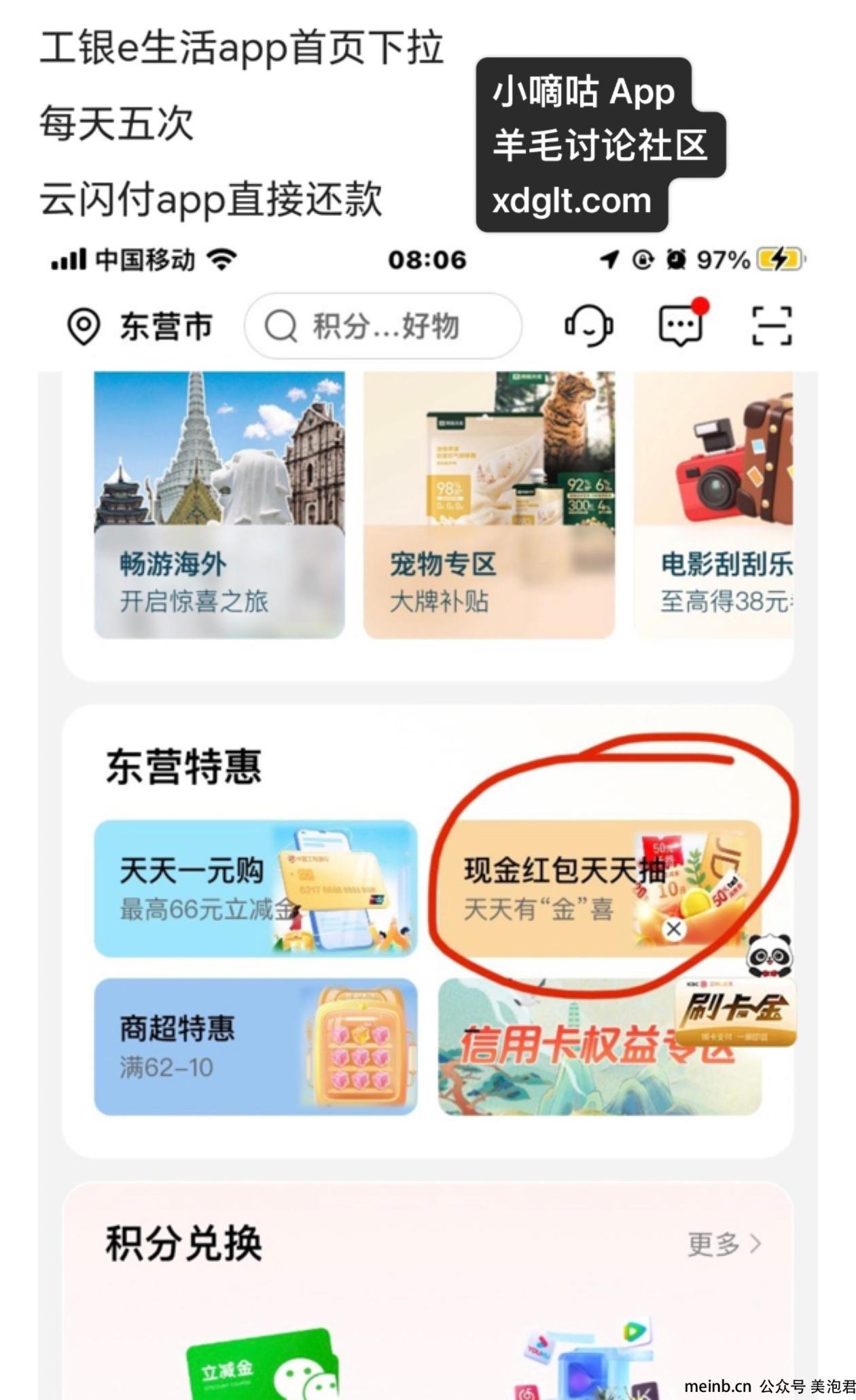This screenshot has width=856, height=1400.
Task: View 更多 under 积分兑换
Action: [x=724, y=1244]
